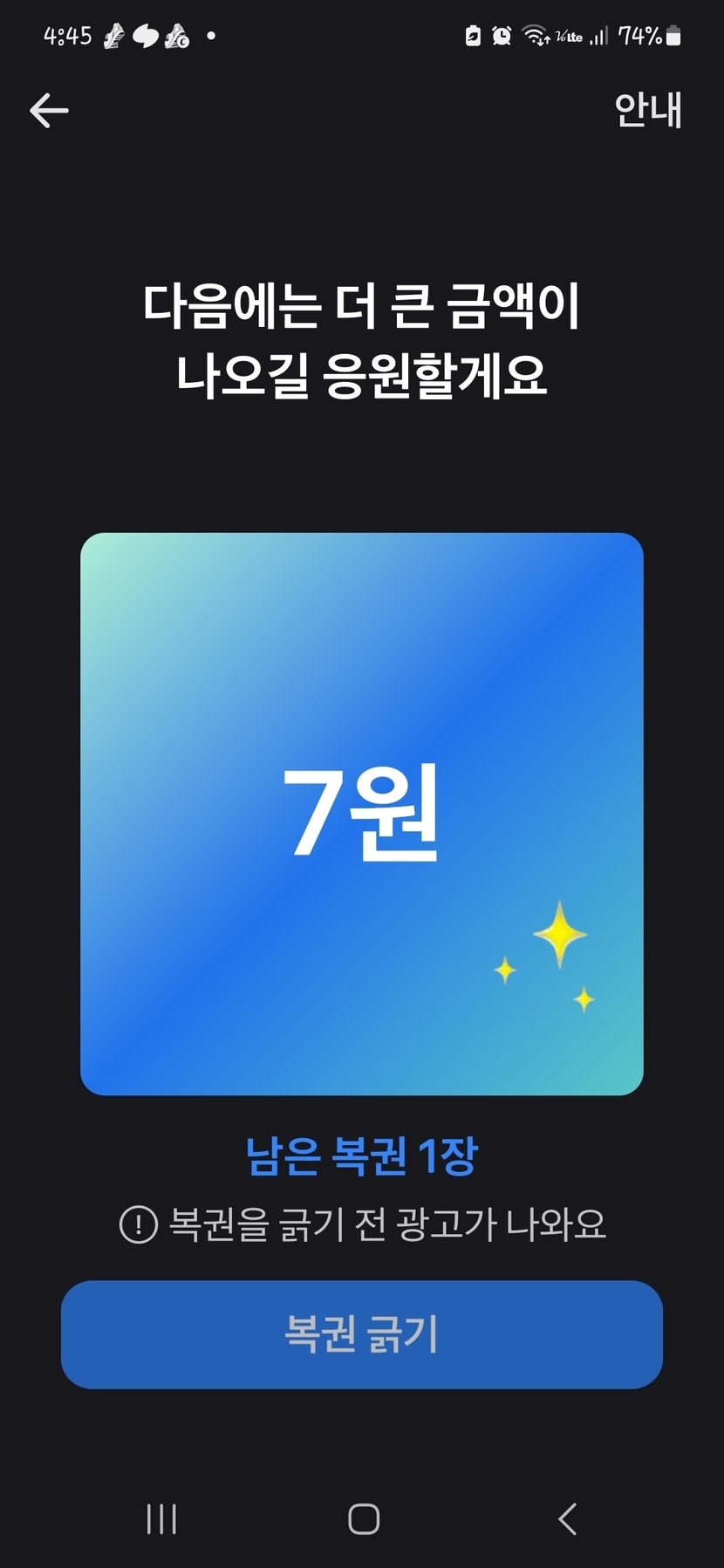Tap the system back button
The image size is (724, 1568).
[x=567, y=1518]
